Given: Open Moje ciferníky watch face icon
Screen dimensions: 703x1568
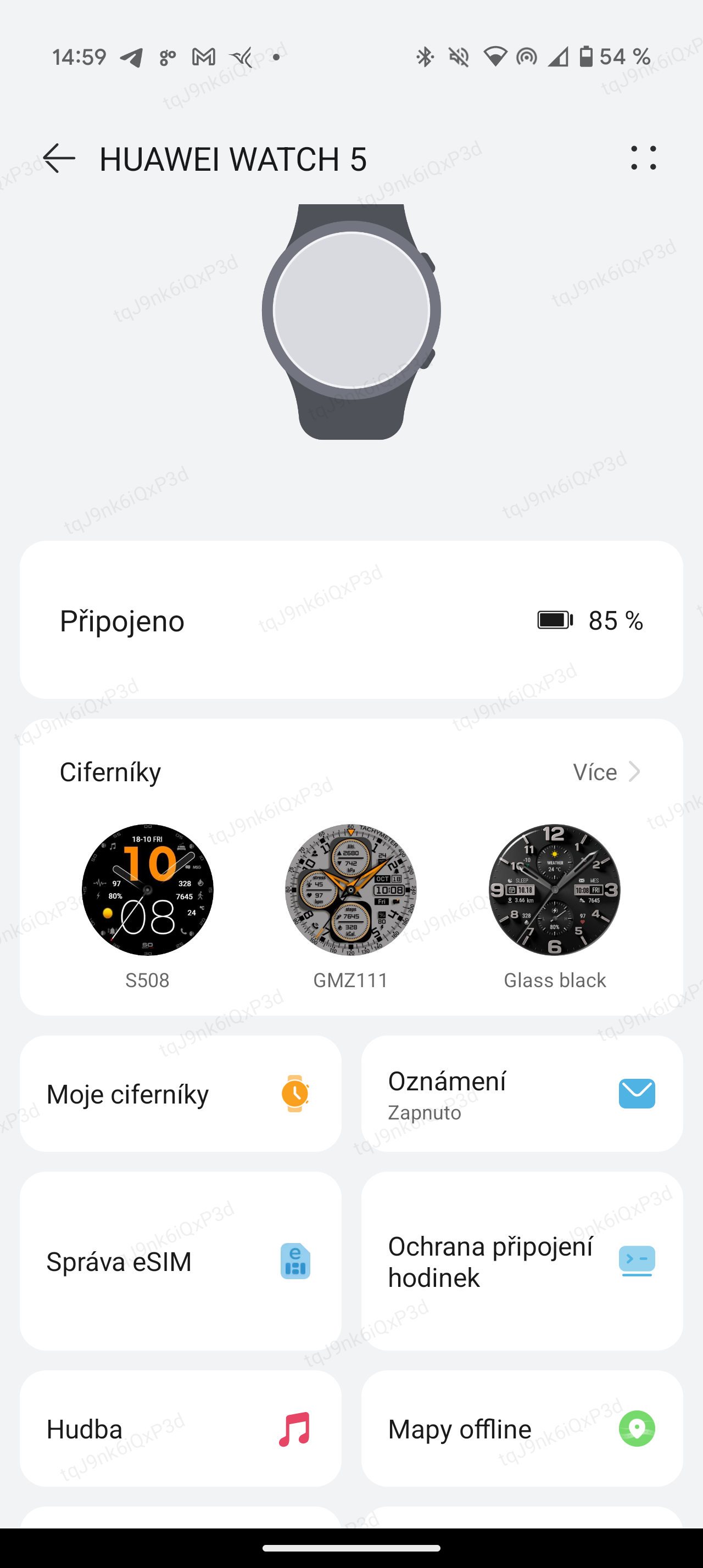Looking at the screenshot, I should (294, 1093).
